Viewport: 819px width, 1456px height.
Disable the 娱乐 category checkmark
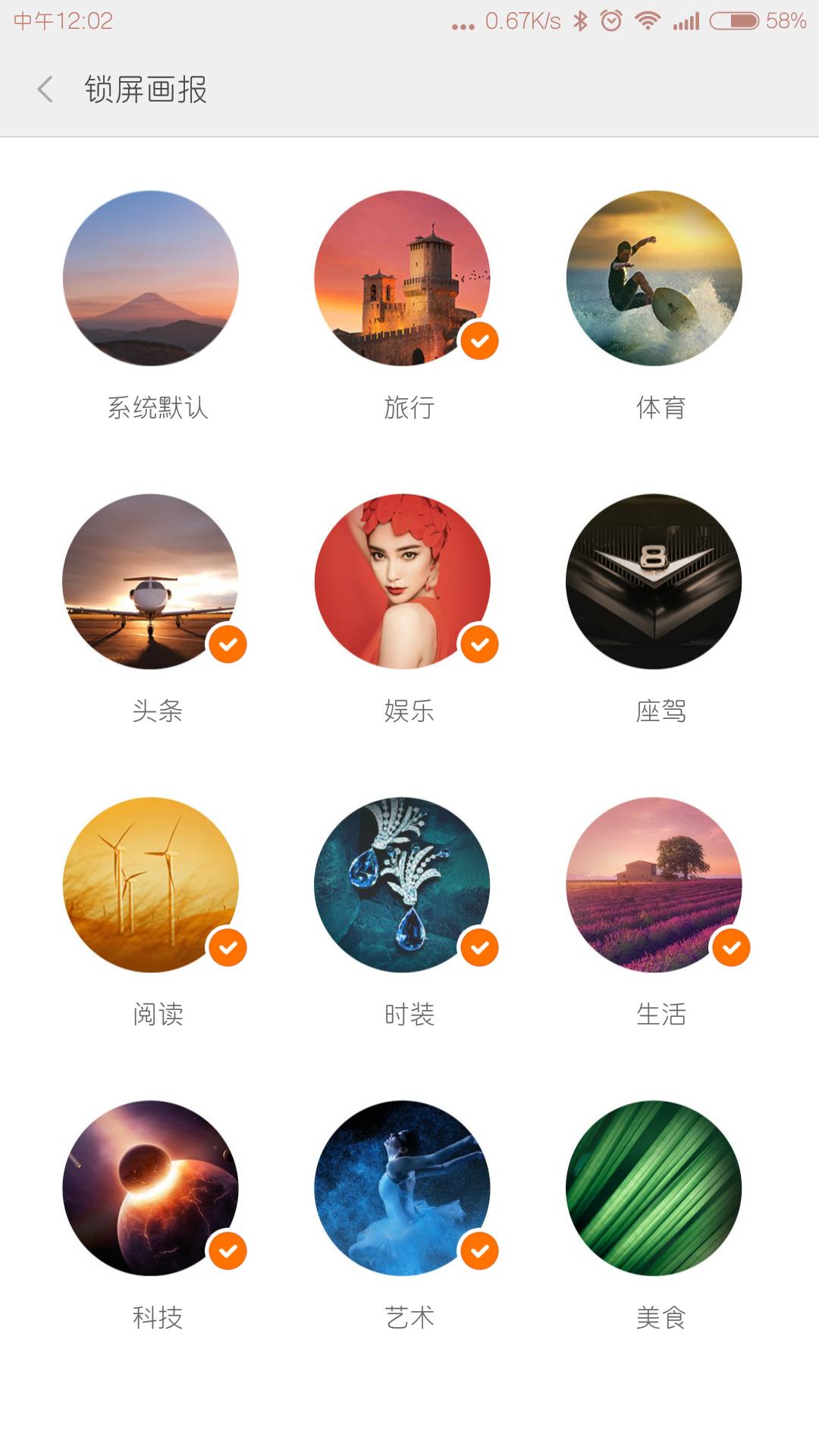479,645
